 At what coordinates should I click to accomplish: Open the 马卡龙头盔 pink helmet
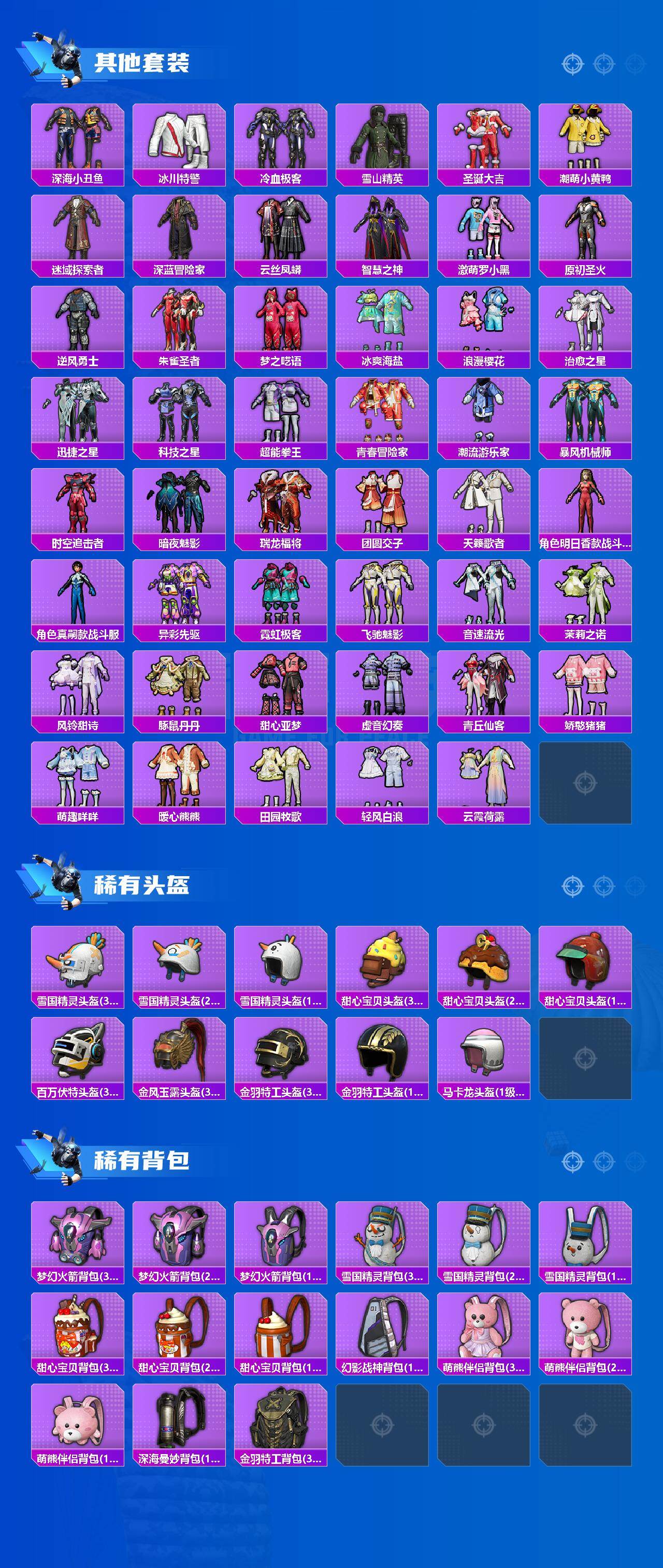[484, 1059]
